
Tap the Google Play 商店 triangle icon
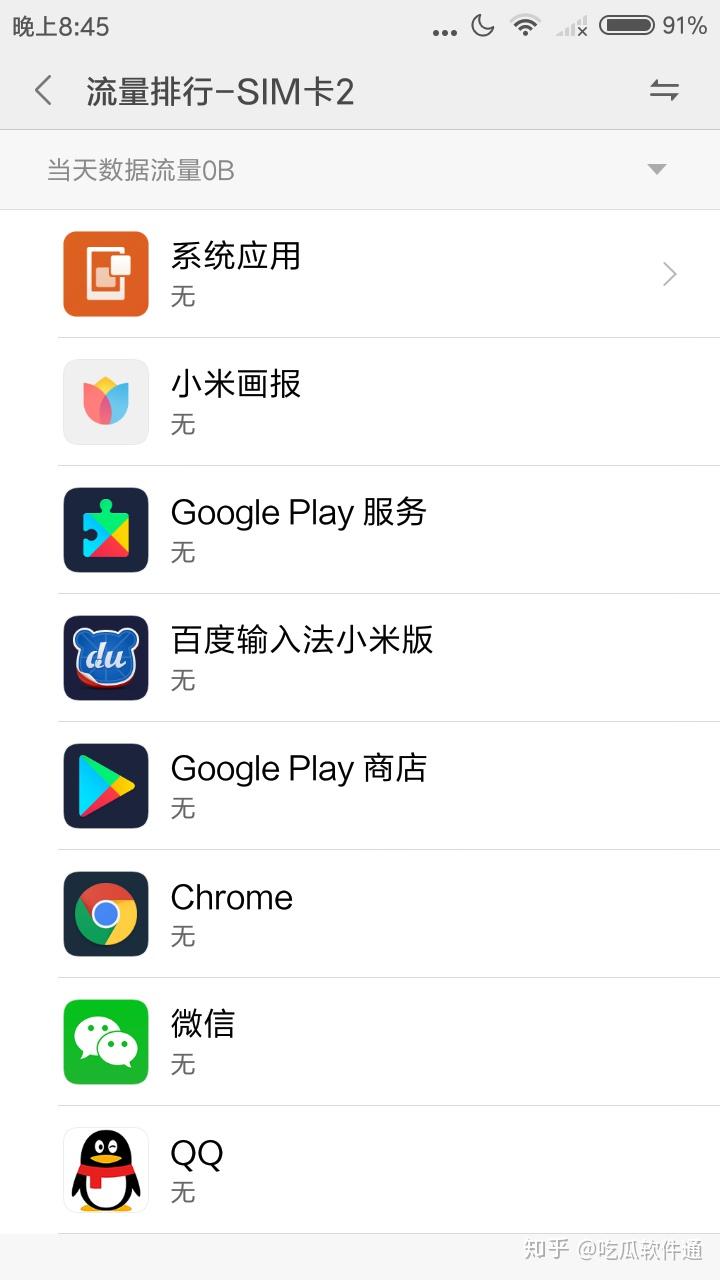tap(105, 786)
